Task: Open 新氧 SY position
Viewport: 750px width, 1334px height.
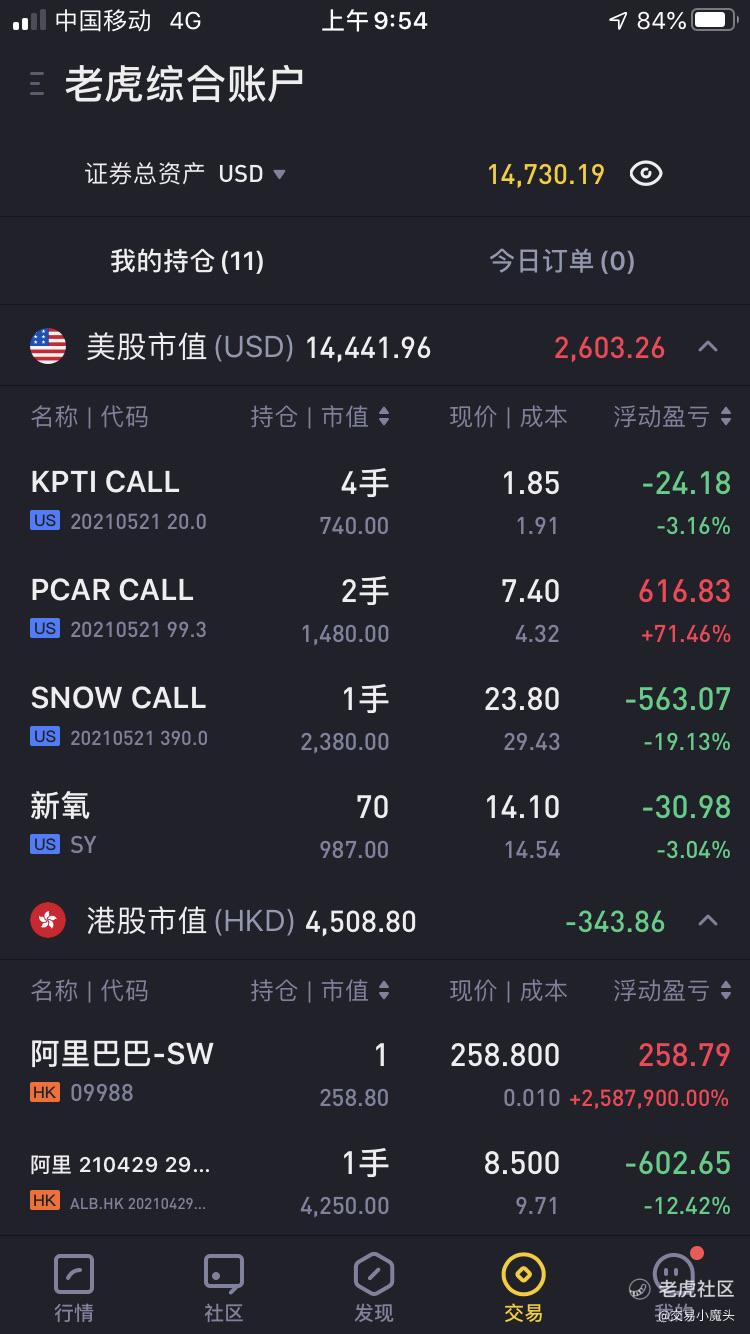Action: pos(375,825)
